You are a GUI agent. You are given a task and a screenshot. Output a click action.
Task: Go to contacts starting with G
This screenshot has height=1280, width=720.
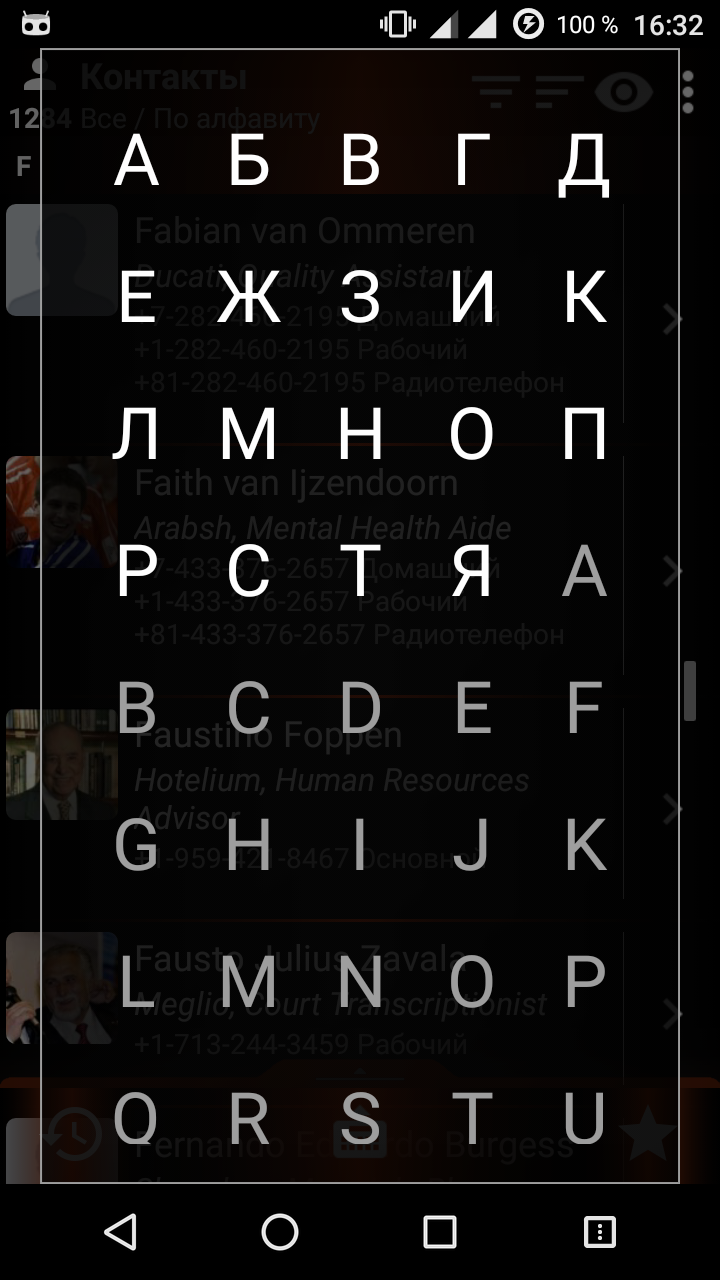(136, 846)
